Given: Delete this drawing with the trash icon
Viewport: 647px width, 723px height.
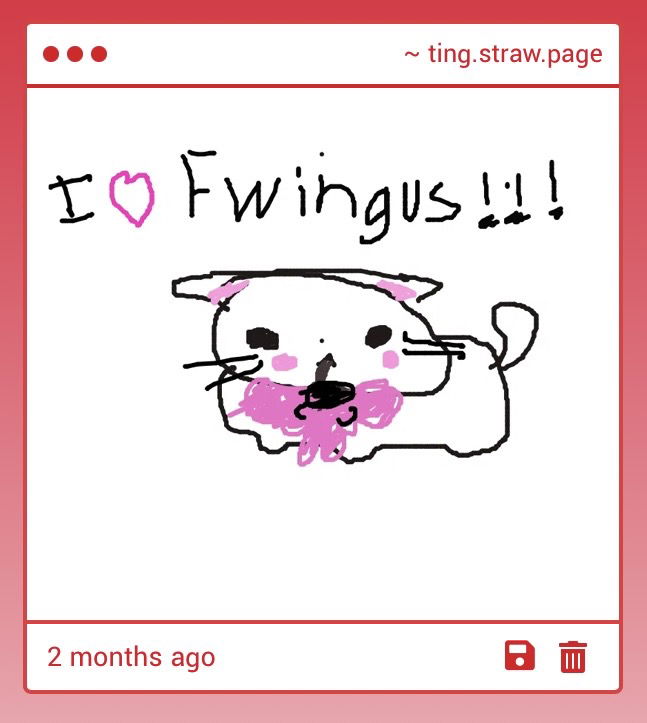Looking at the screenshot, I should point(573,657).
